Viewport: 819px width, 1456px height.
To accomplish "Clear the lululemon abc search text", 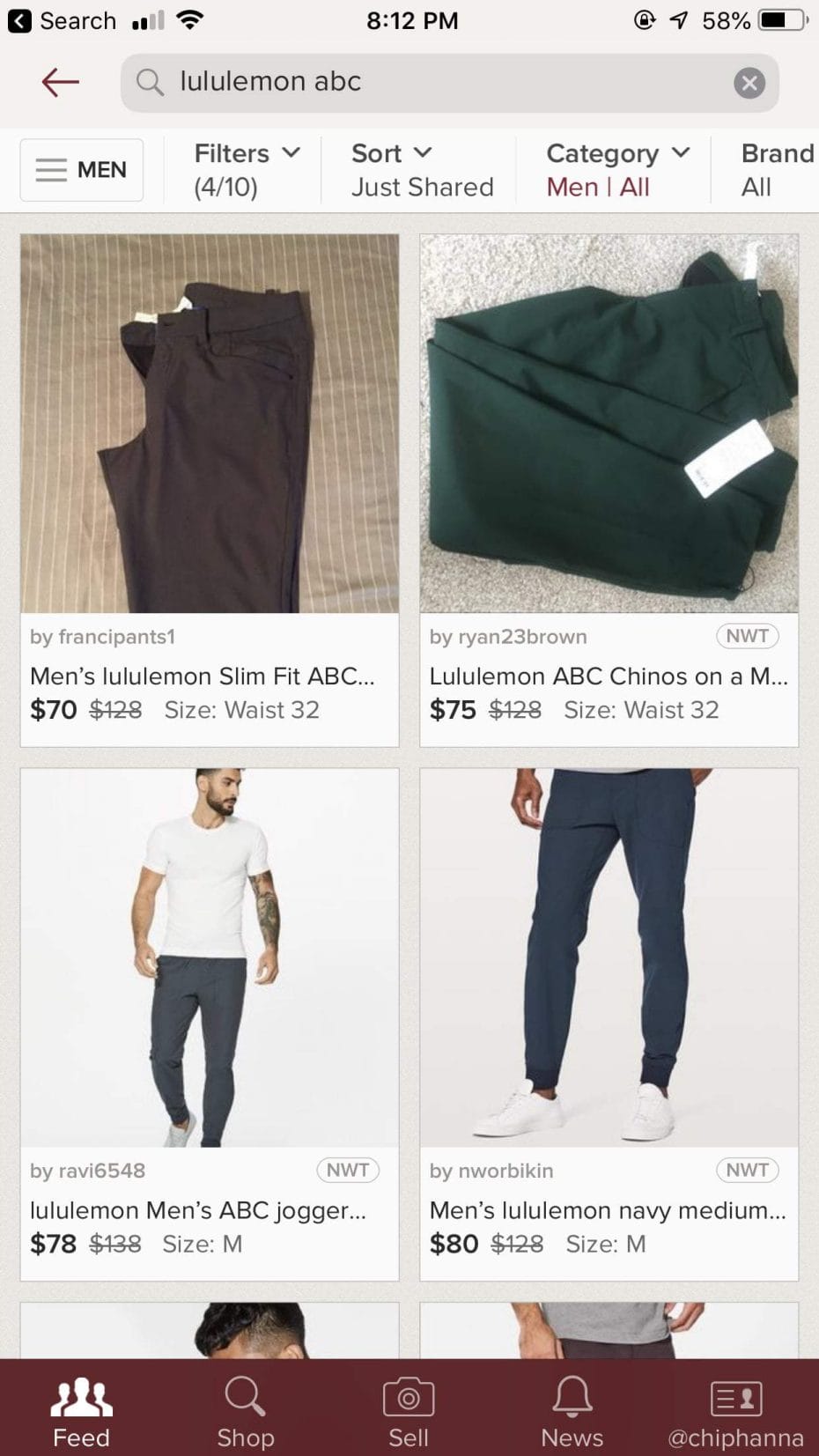I will [749, 83].
